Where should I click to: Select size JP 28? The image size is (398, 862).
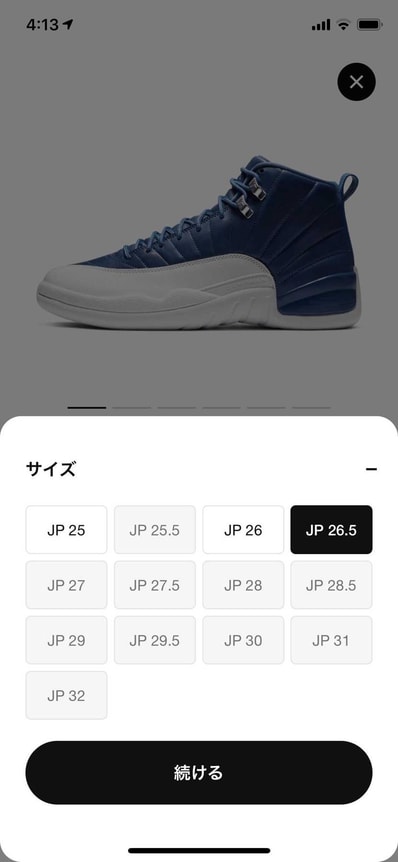pos(243,585)
